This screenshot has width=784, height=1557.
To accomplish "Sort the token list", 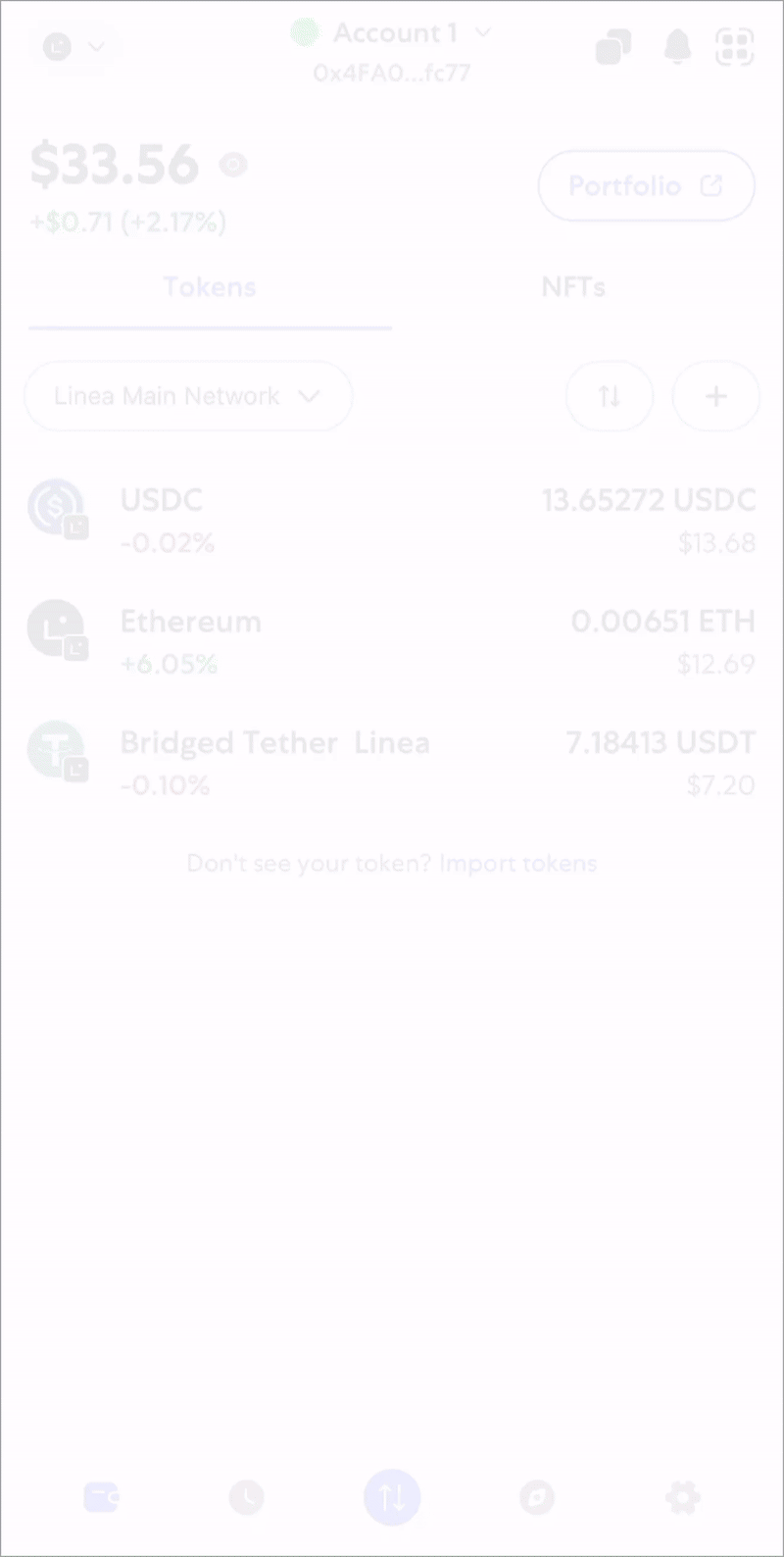I will [610, 396].
